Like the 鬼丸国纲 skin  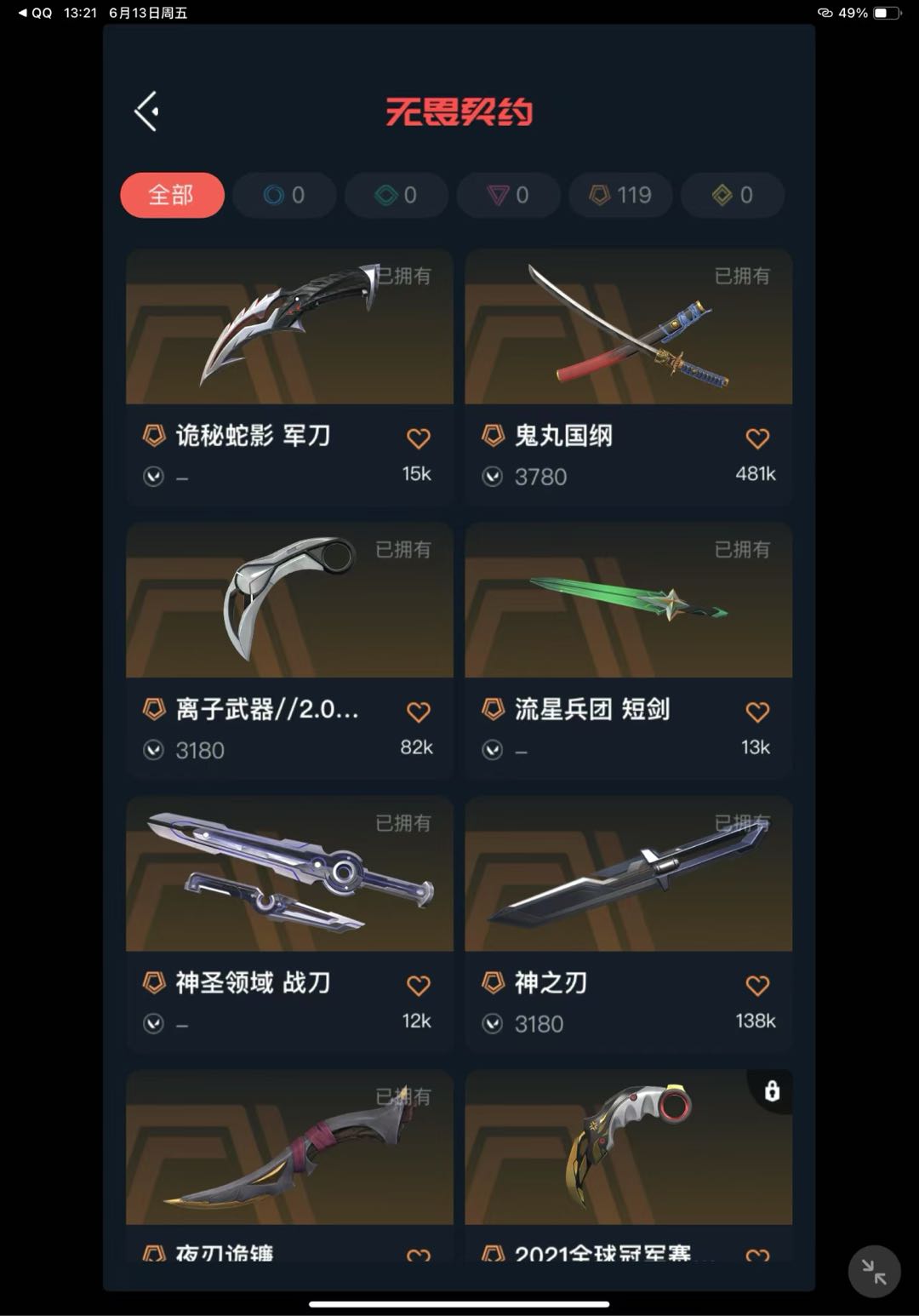[757, 438]
